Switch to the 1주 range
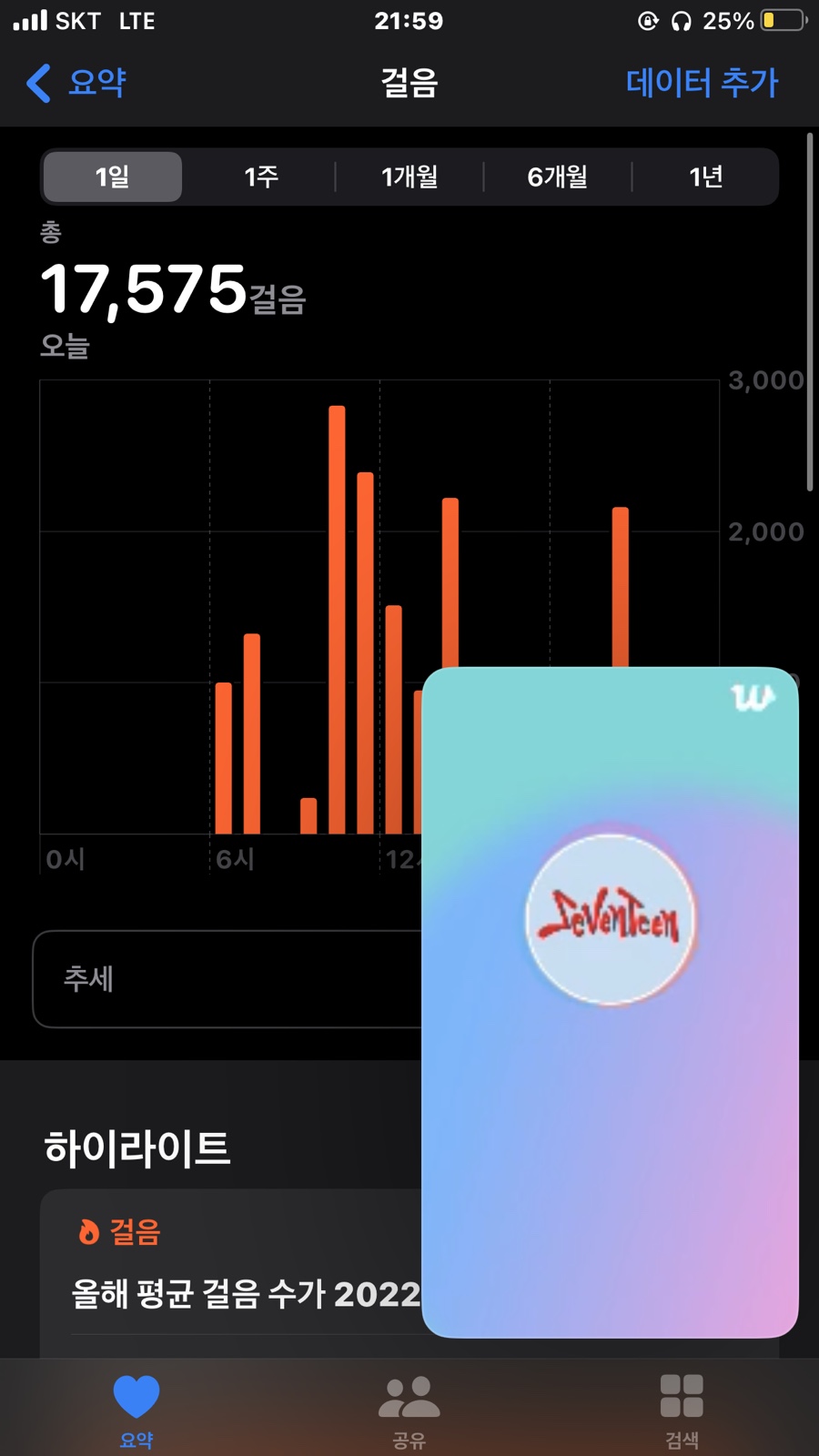The image size is (819, 1456). pos(260,177)
